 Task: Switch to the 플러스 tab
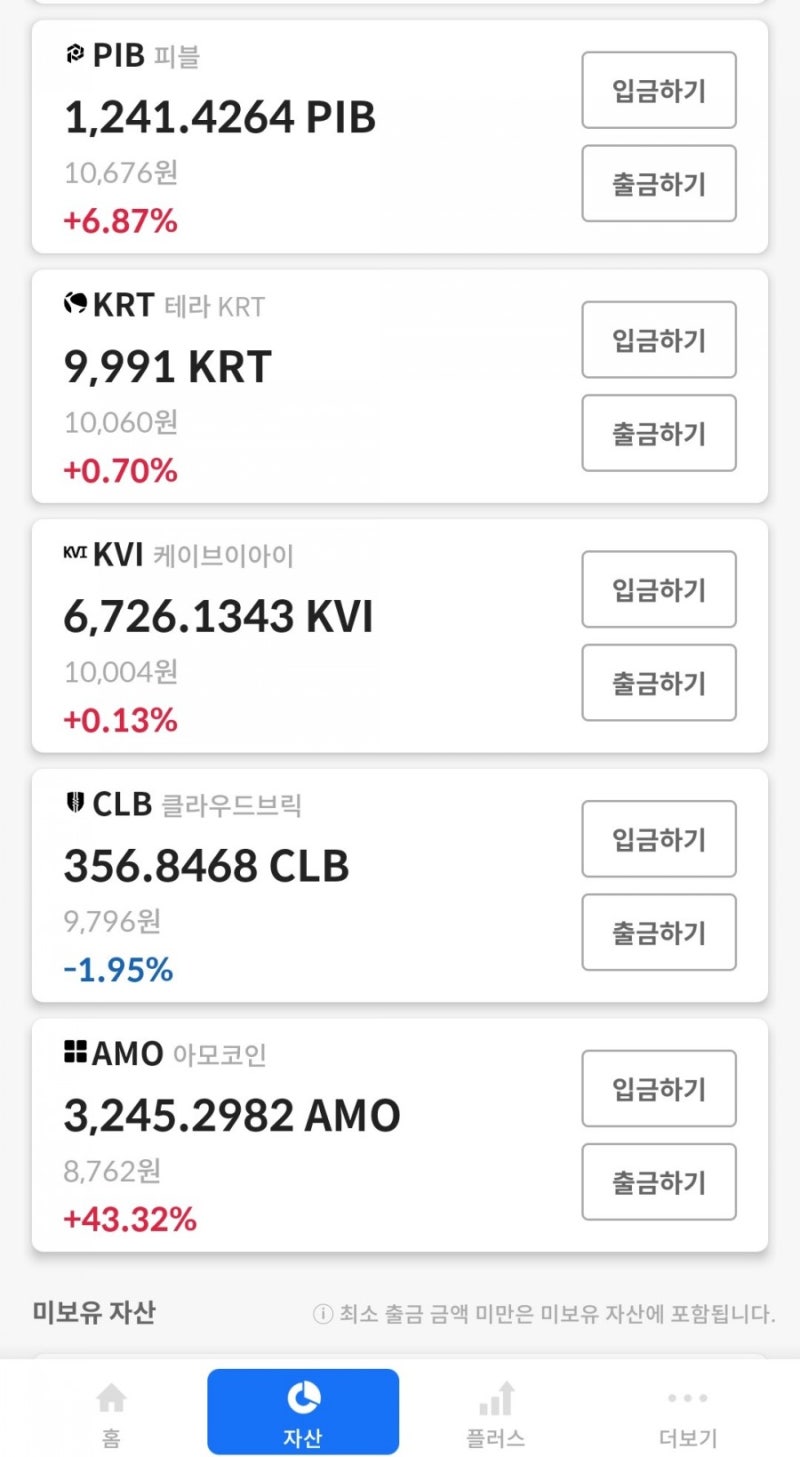pos(495,1412)
